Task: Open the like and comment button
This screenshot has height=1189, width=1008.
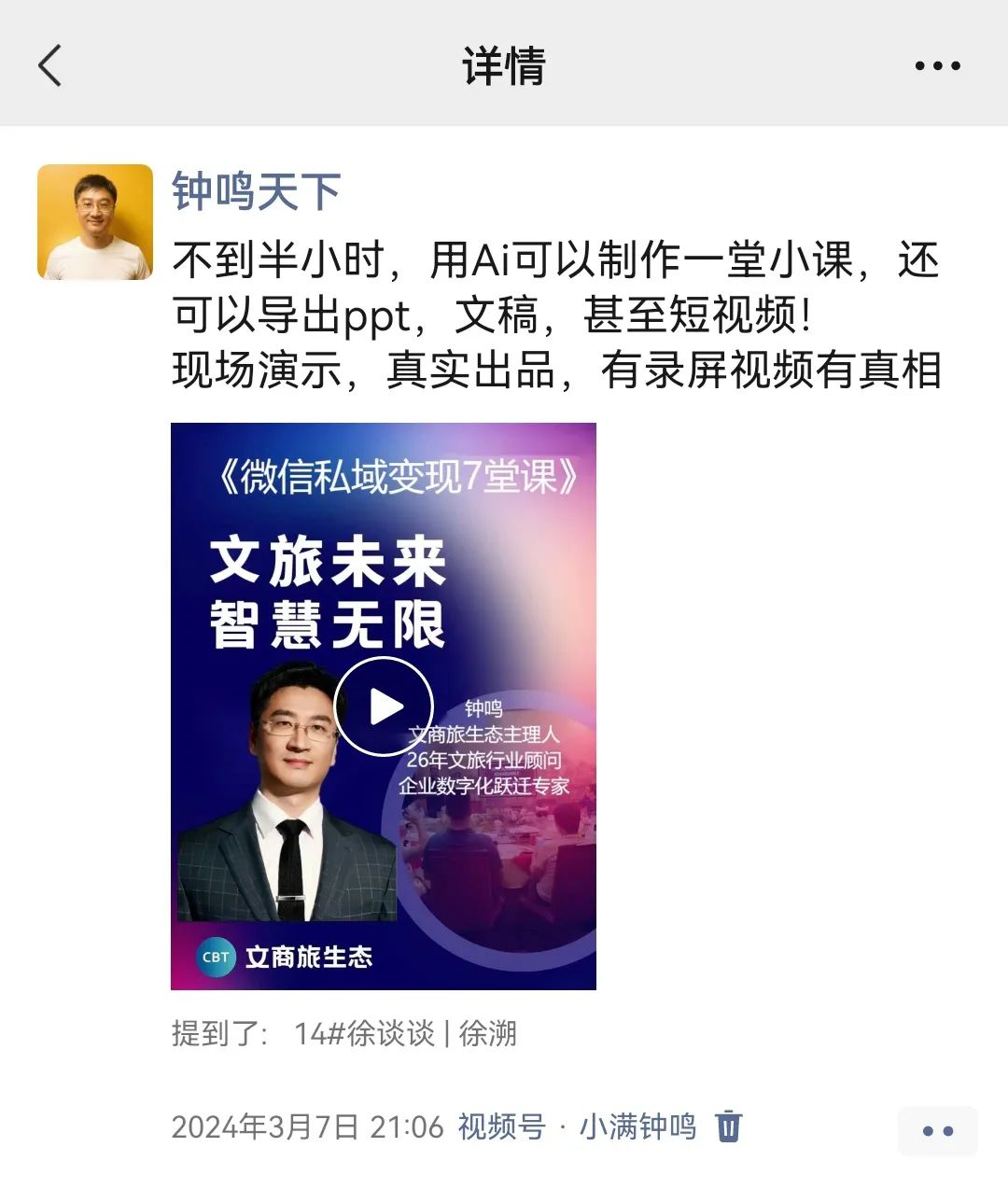Action: [937, 1131]
